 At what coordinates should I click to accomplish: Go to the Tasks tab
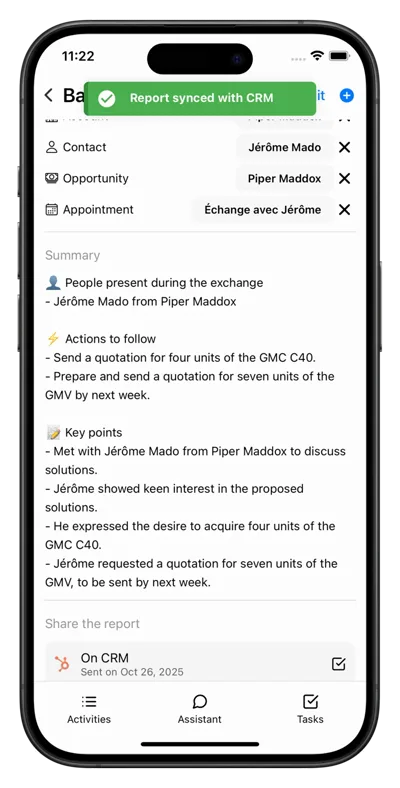[310, 709]
